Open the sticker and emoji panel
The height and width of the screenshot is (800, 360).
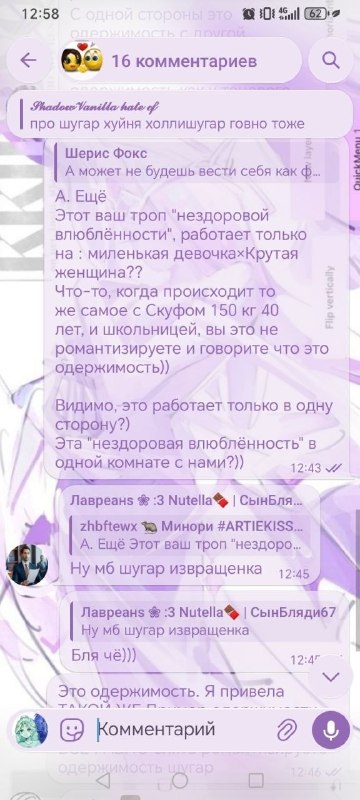click(x=71, y=730)
